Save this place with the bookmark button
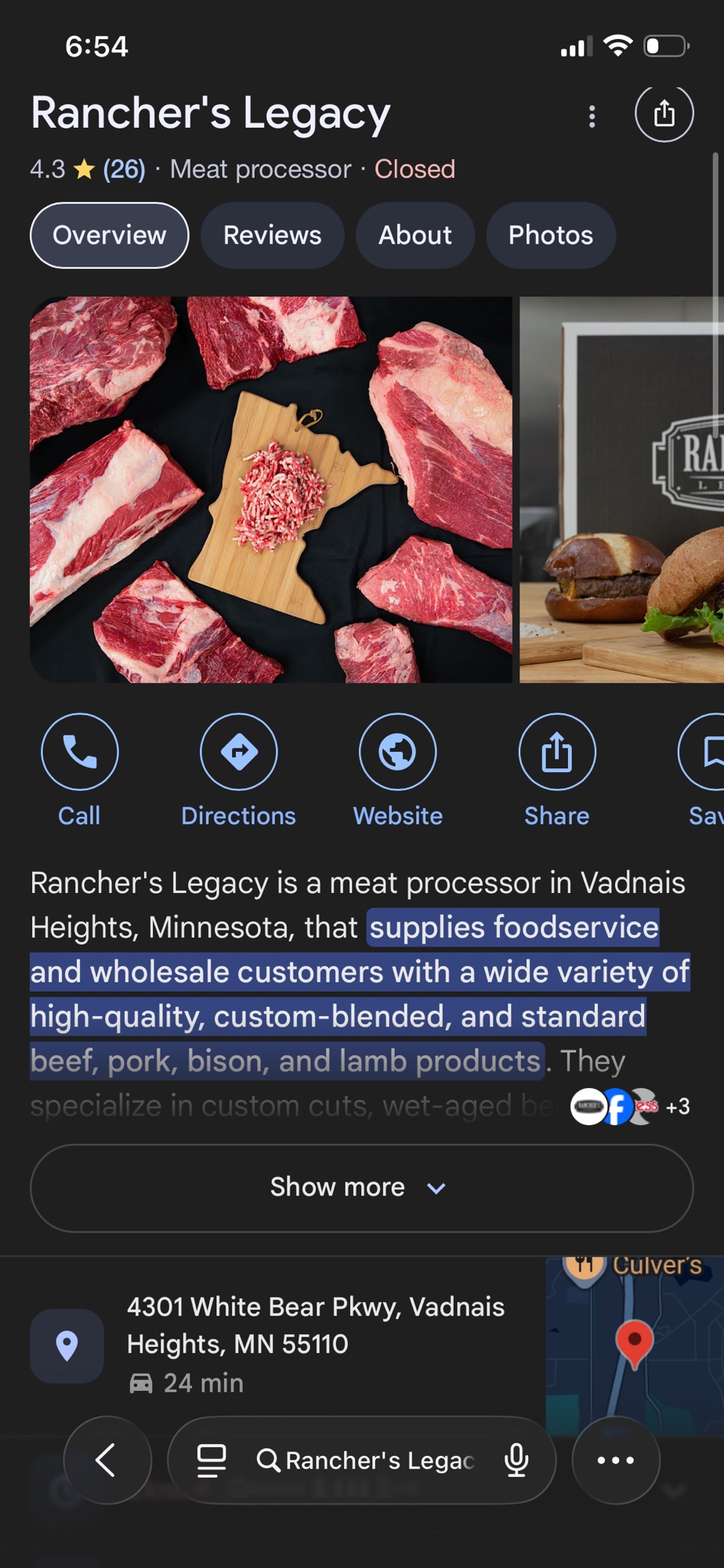 click(x=707, y=768)
